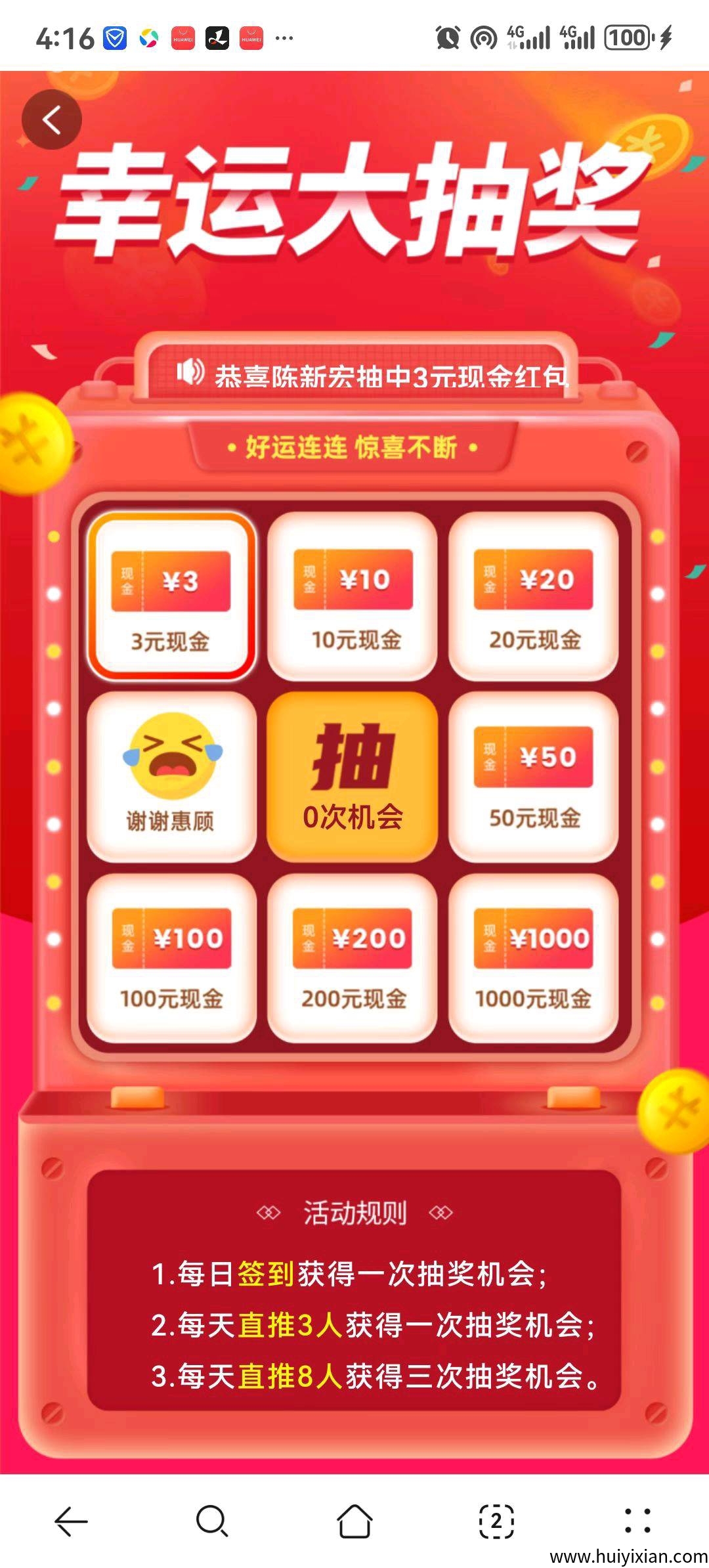
Task: Tap the 抽 draw button in the center
Action: point(353,777)
